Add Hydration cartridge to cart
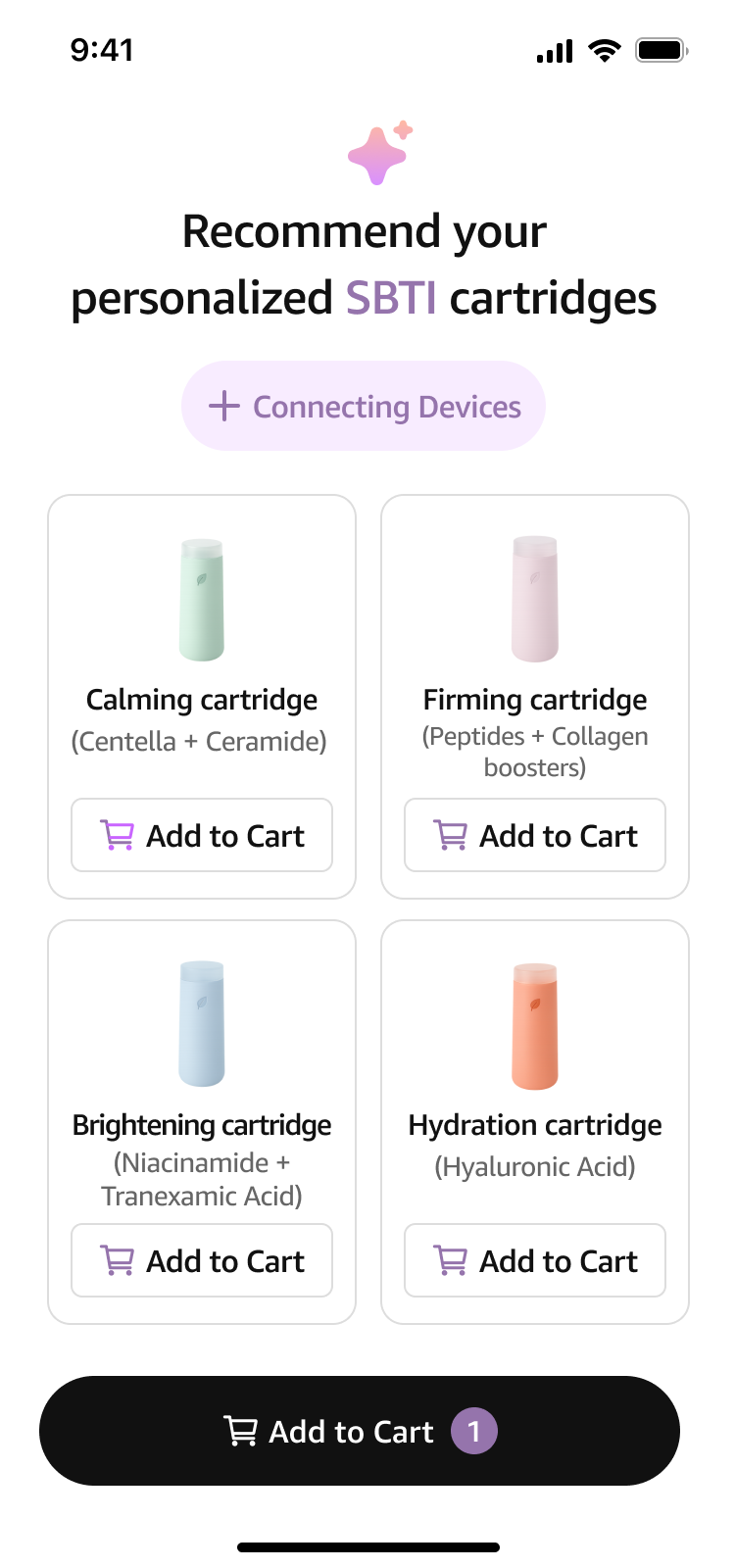735x1568 pixels. [535, 1260]
